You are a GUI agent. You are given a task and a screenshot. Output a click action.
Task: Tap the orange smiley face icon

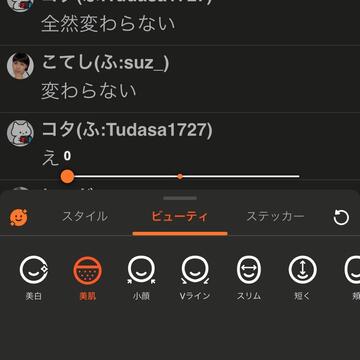tap(19, 218)
